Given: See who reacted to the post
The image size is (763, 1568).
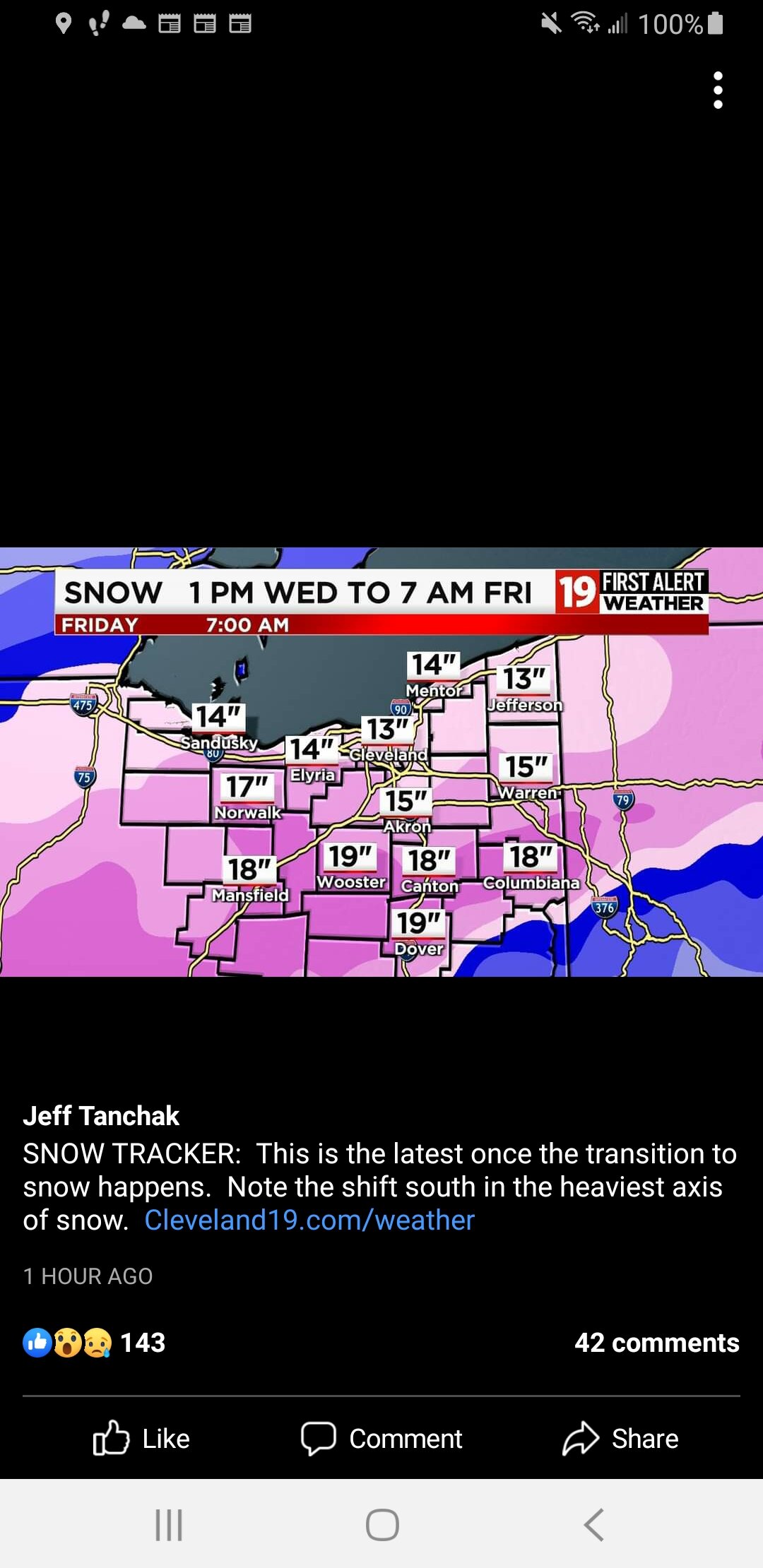Looking at the screenshot, I should pyautogui.click(x=94, y=1342).
